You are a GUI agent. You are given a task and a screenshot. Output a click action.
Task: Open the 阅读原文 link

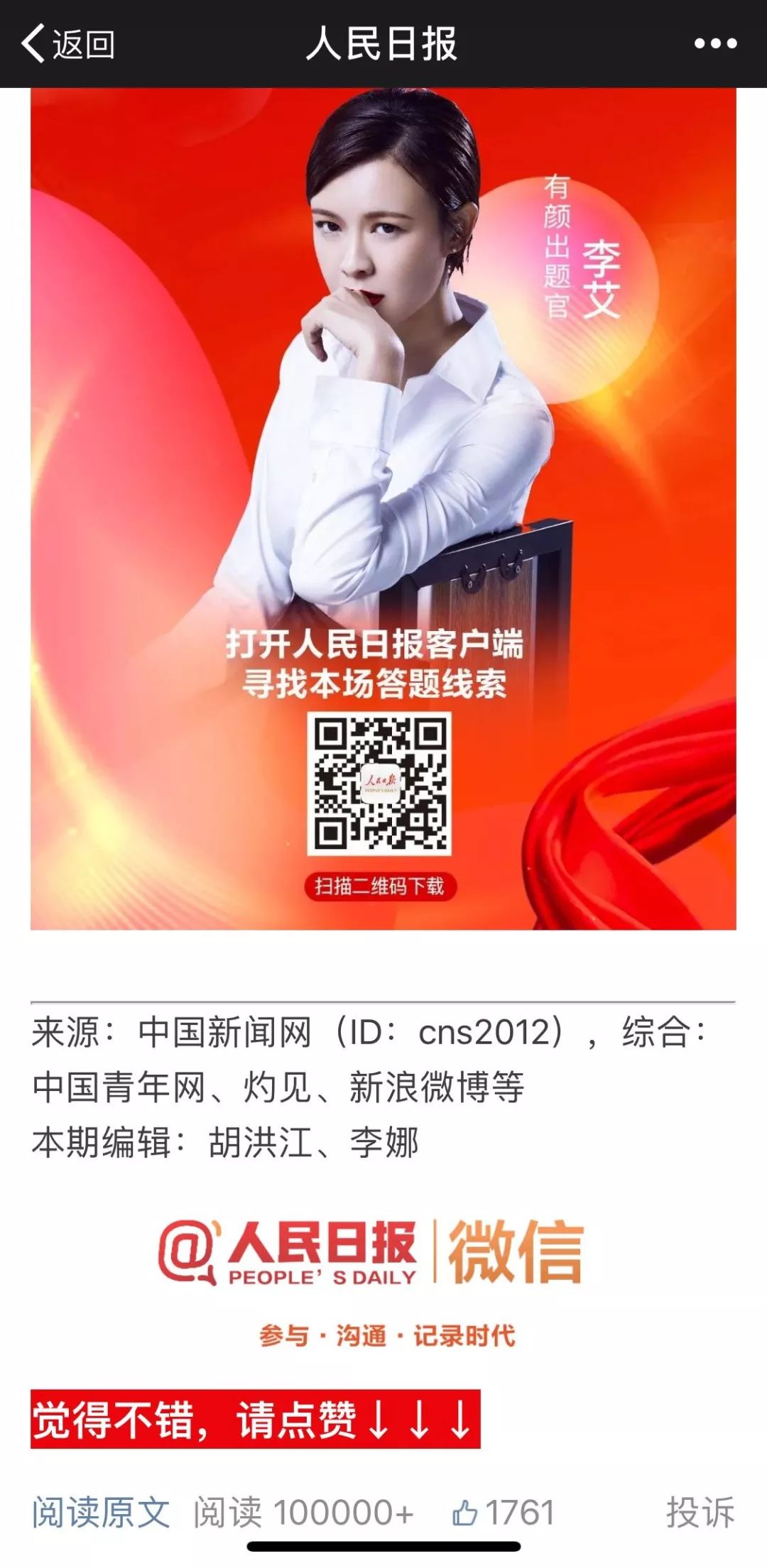101,1512
